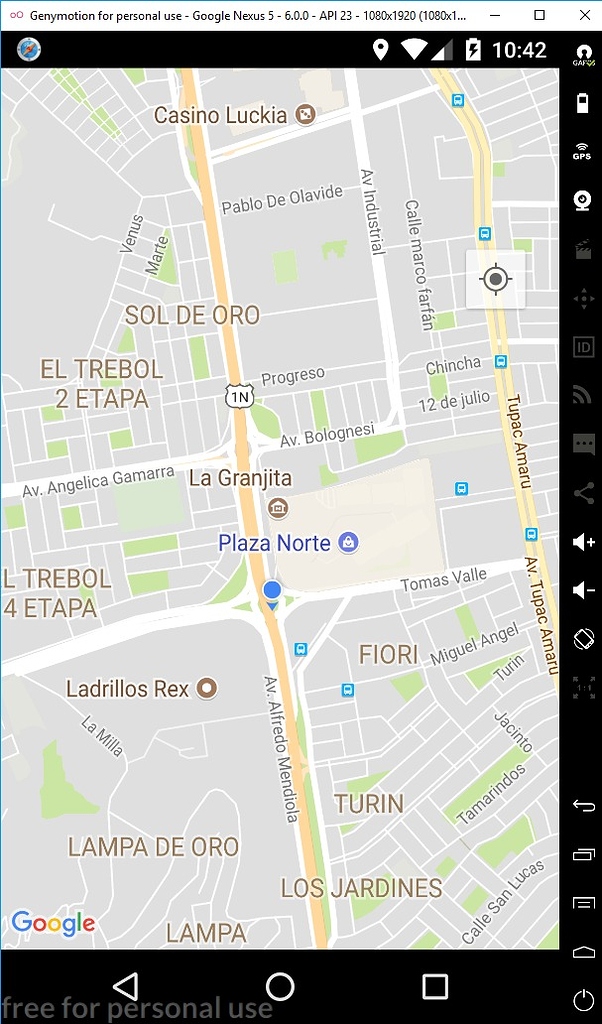
Task: Center map on my location
Action: [495, 279]
